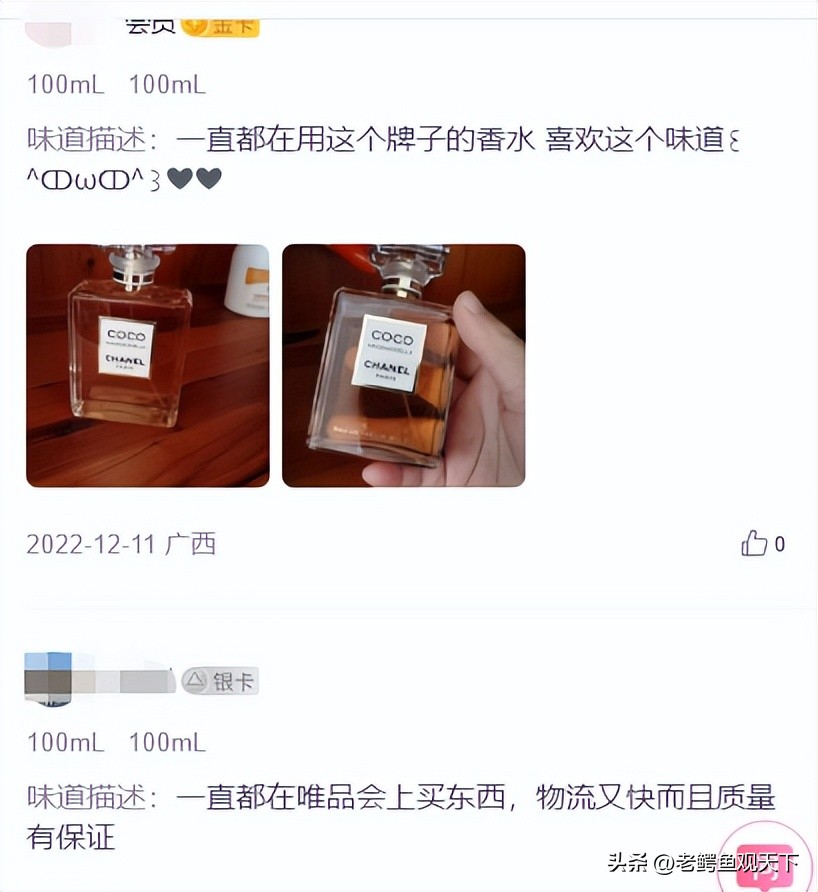Select the right perfume bottle photo held in hand

coord(403,364)
